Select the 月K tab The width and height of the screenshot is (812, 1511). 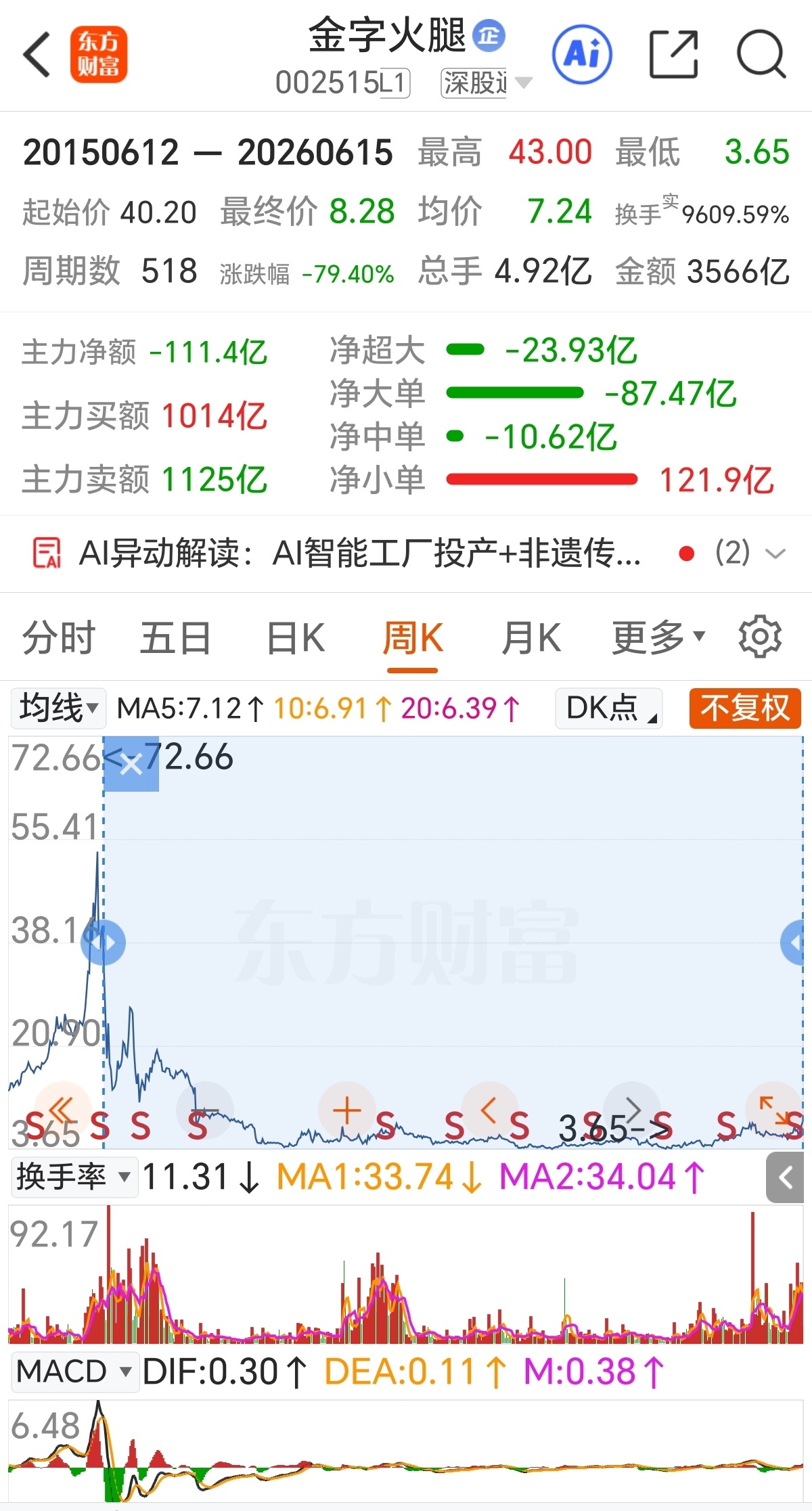(x=531, y=638)
